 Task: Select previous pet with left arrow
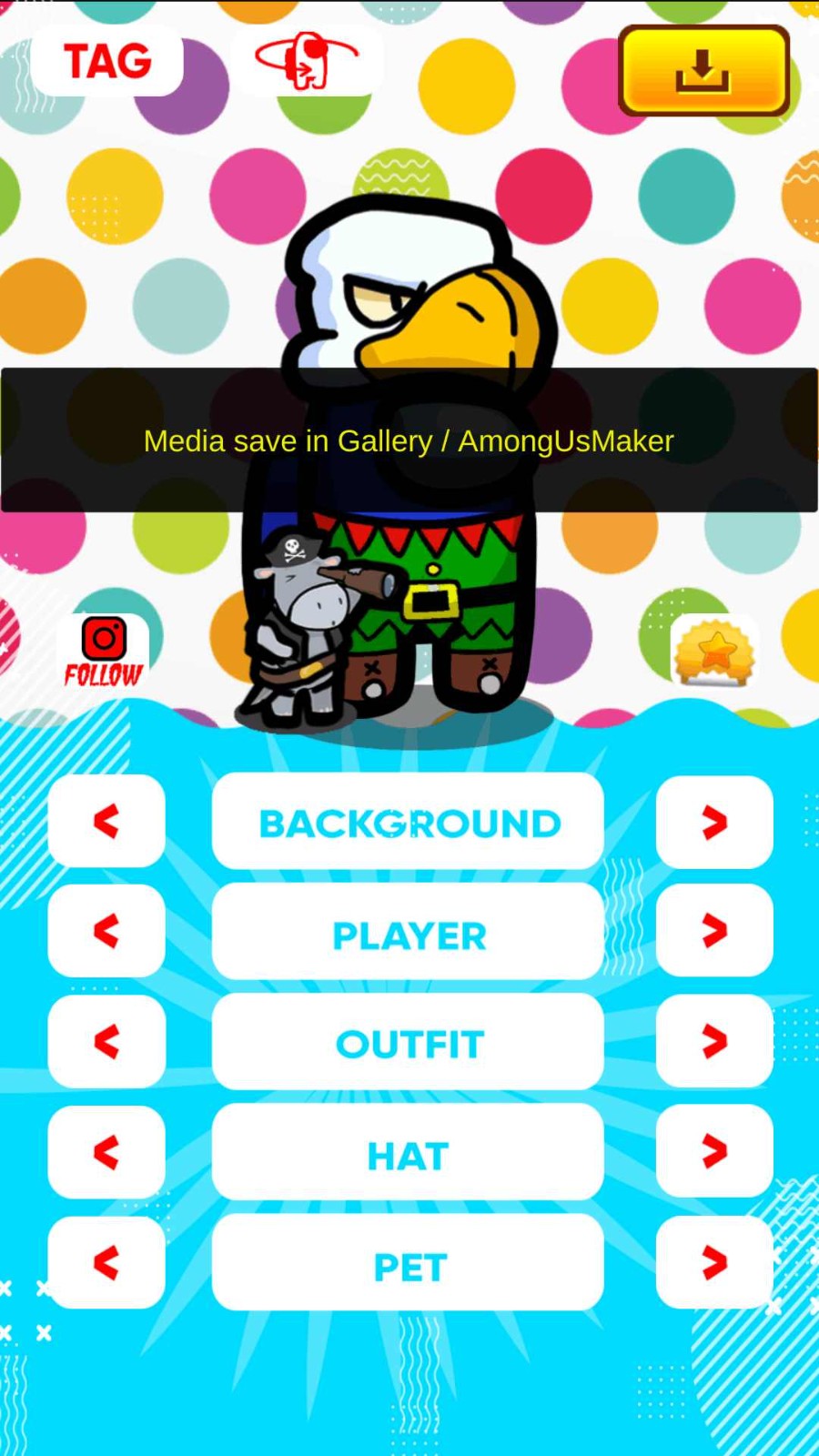coord(106,1263)
